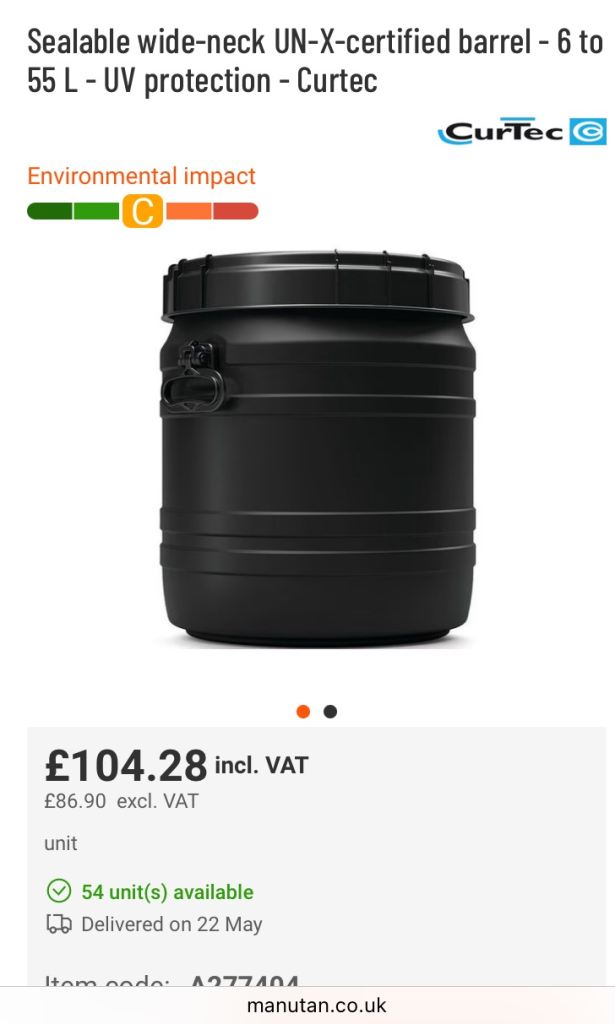This screenshot has height=1024, width=615.
Task: Show the second product image via the dark dot
Action: click(330, 712)
